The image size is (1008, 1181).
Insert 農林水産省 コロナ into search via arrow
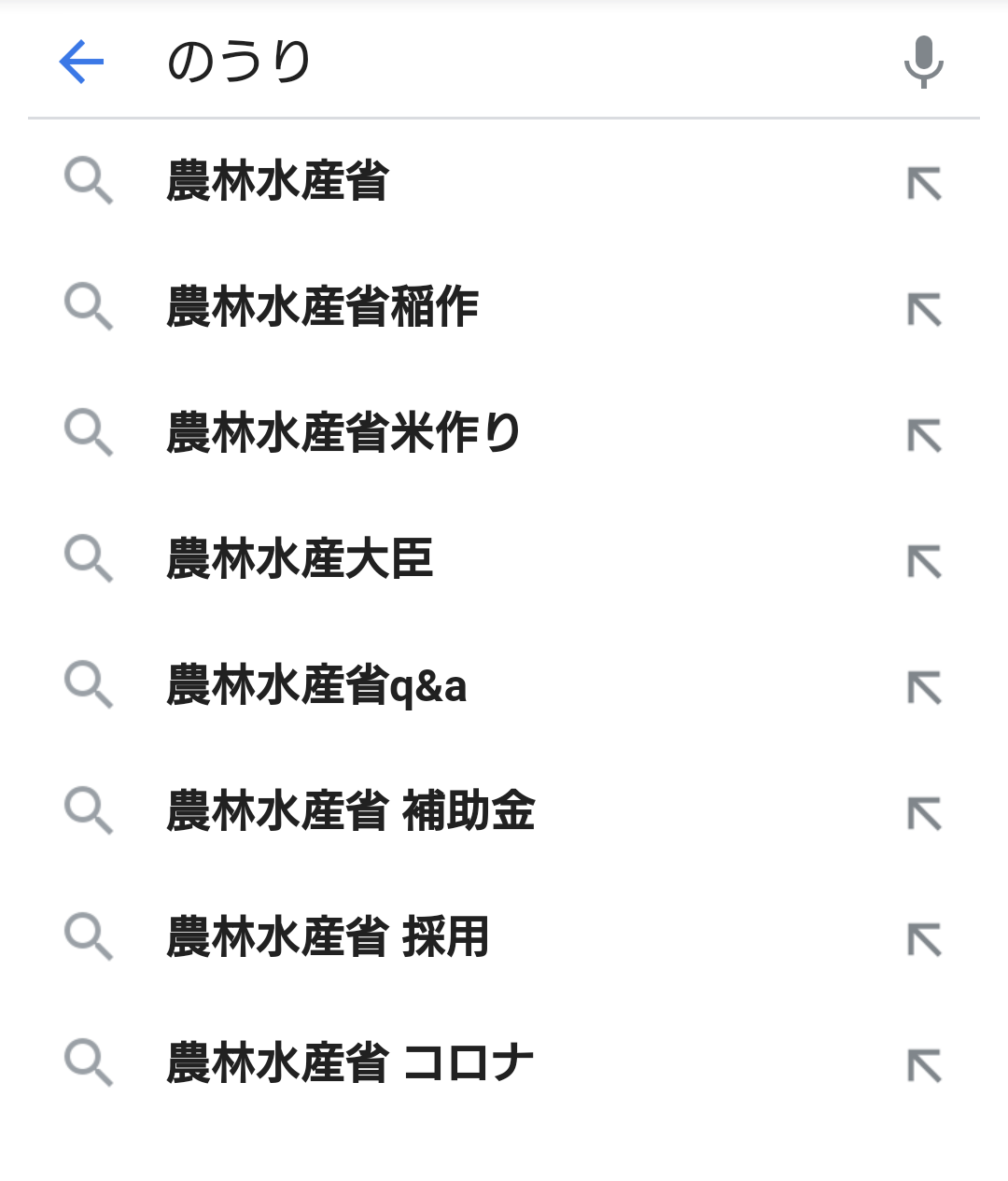click(924, 1065)
